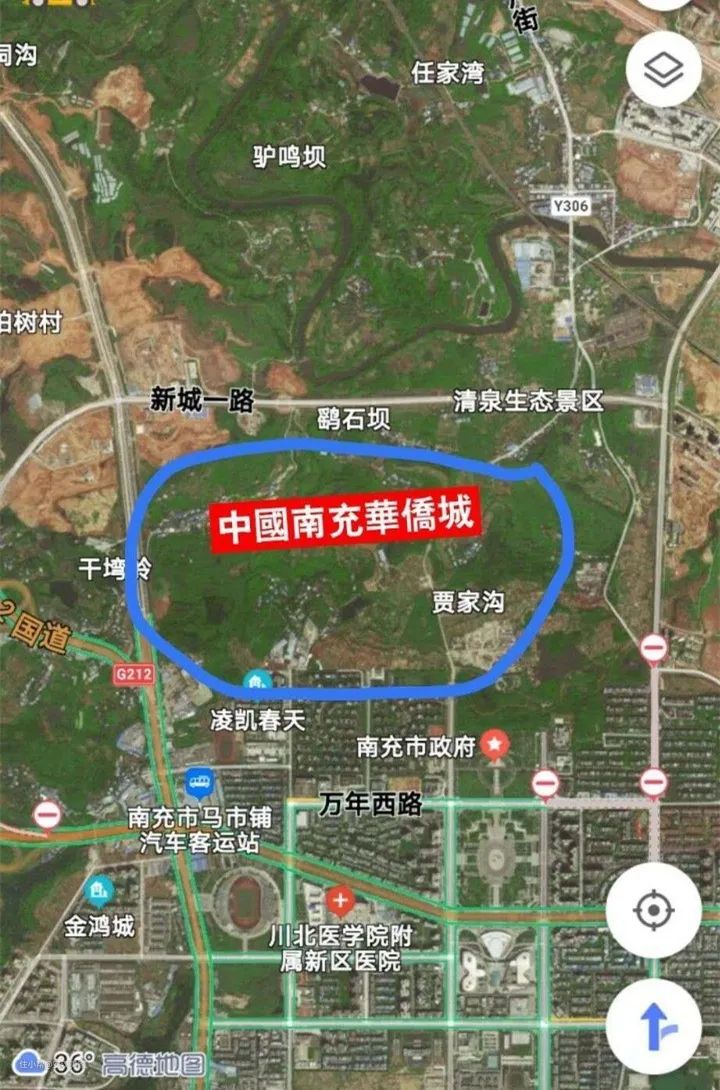This screenshot has height=1090, width=720.
Task: Tap the 金鸿城 residential marker
Action: [99, 889]
